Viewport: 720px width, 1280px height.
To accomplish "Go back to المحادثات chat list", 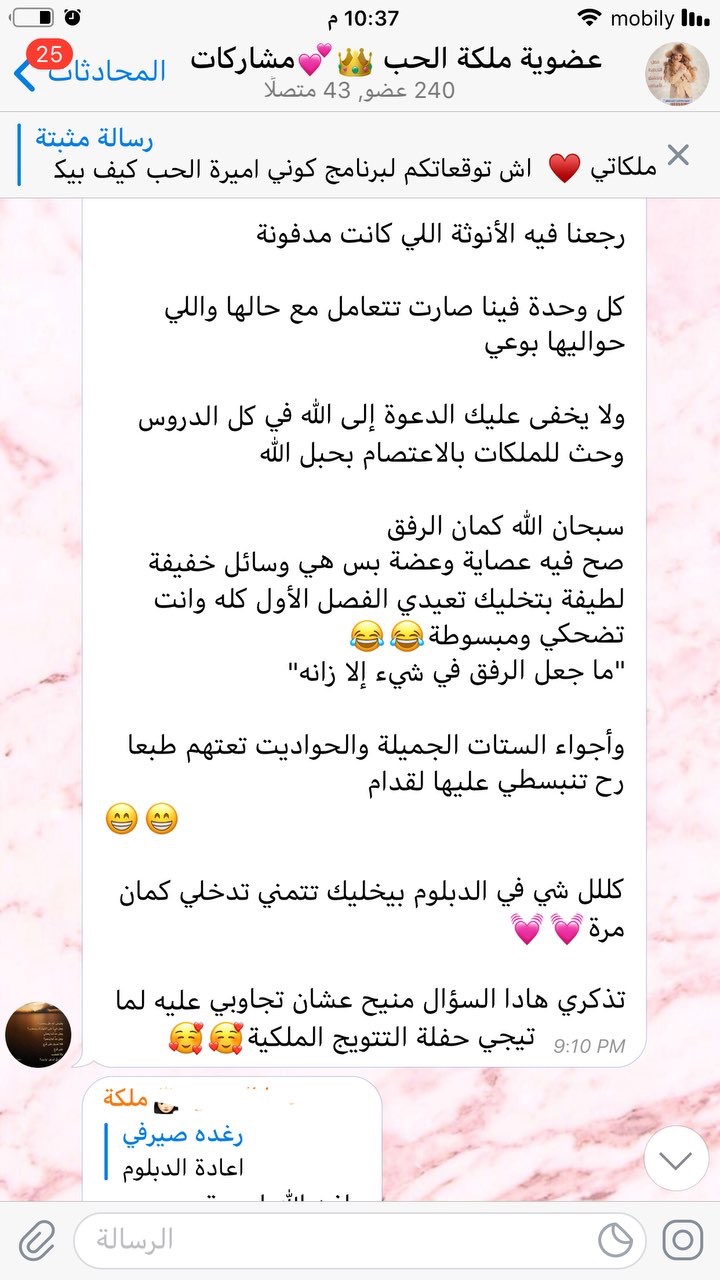I will click(90, 72).
